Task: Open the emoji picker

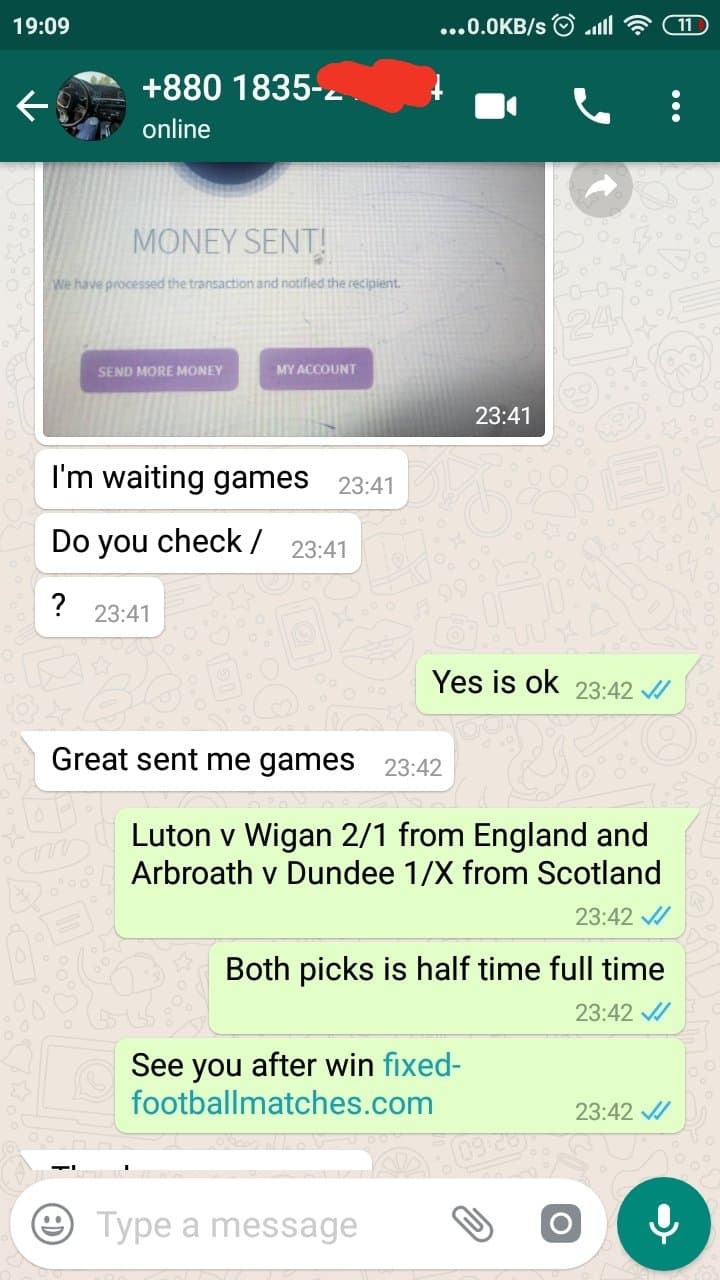Action: (x=53, y=1223)
